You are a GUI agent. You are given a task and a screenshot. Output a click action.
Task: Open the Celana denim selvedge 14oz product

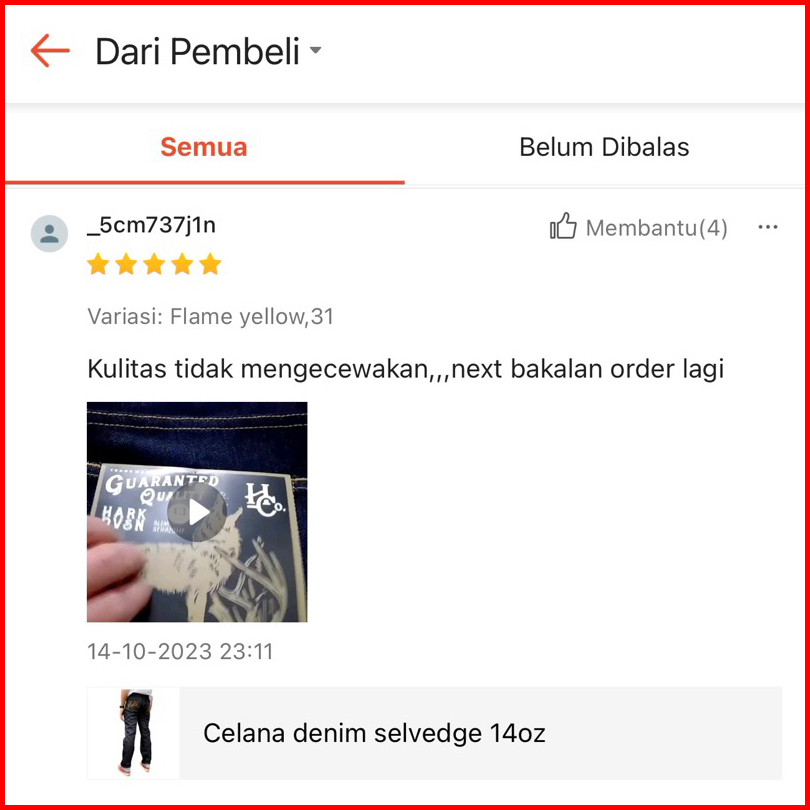pos(434,733)
